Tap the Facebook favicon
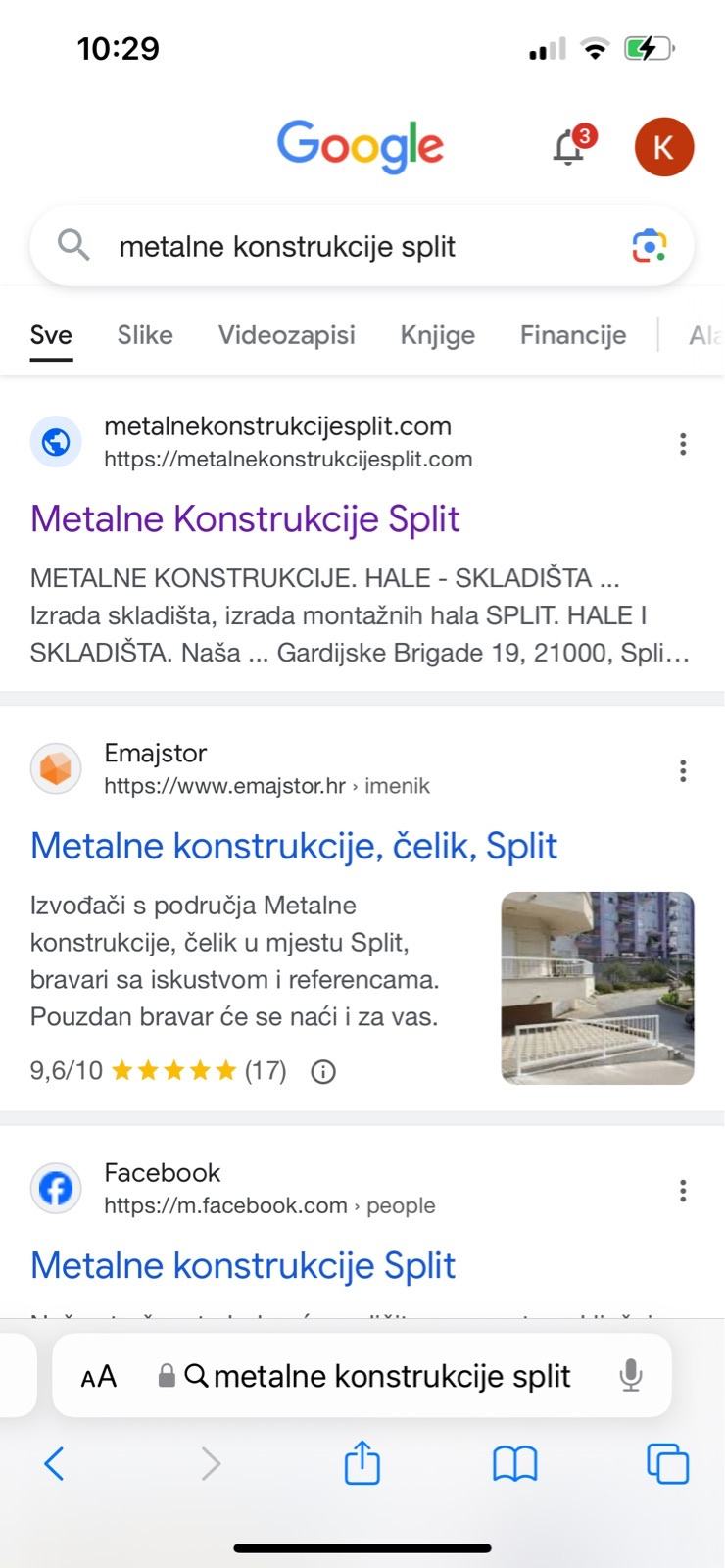The height and width of the screenshot is (1568, 725). pyautogui.click(x=56, y=1188)
